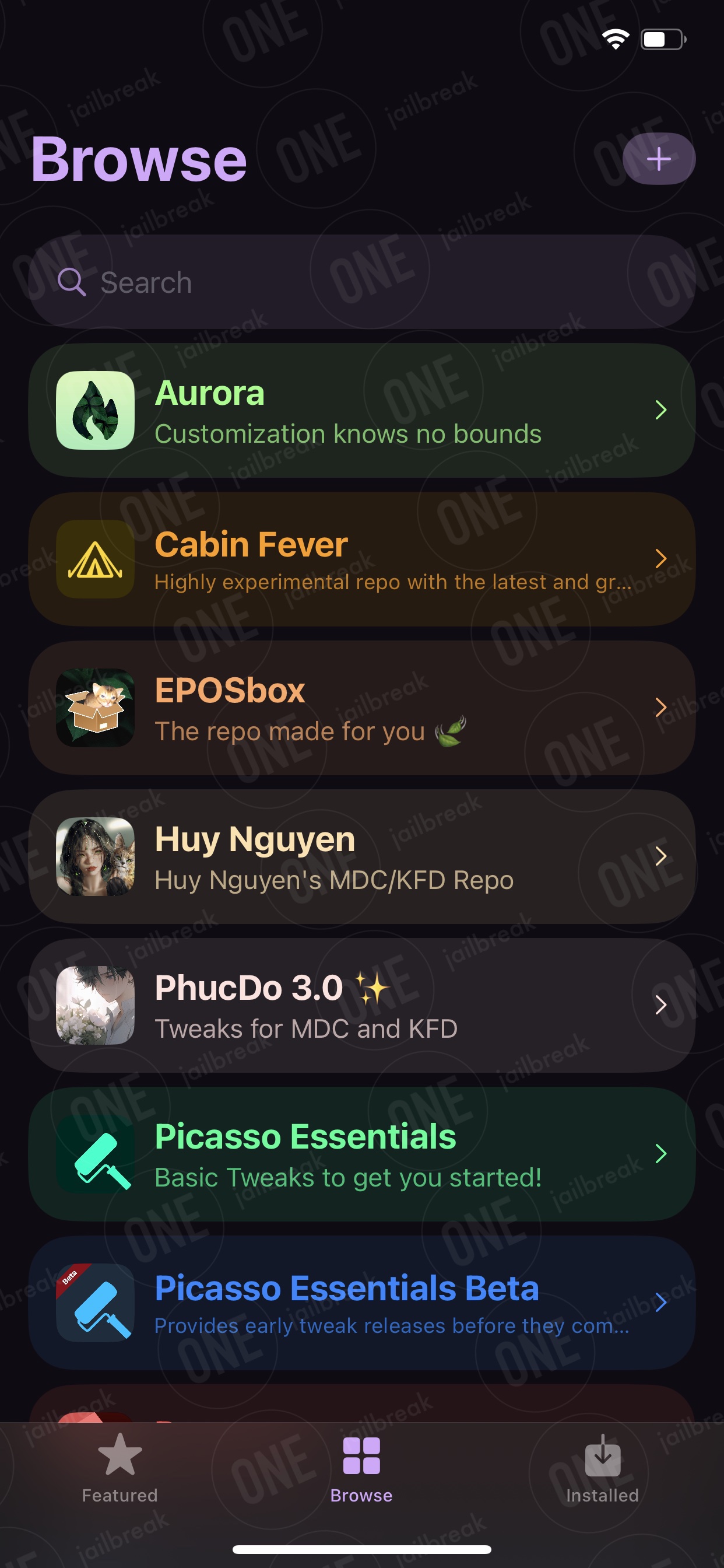The width and height of the screenshot is (724, 1568).
Task: Open the PhucDo 3.0 repo
Action: click(362, 1005)
